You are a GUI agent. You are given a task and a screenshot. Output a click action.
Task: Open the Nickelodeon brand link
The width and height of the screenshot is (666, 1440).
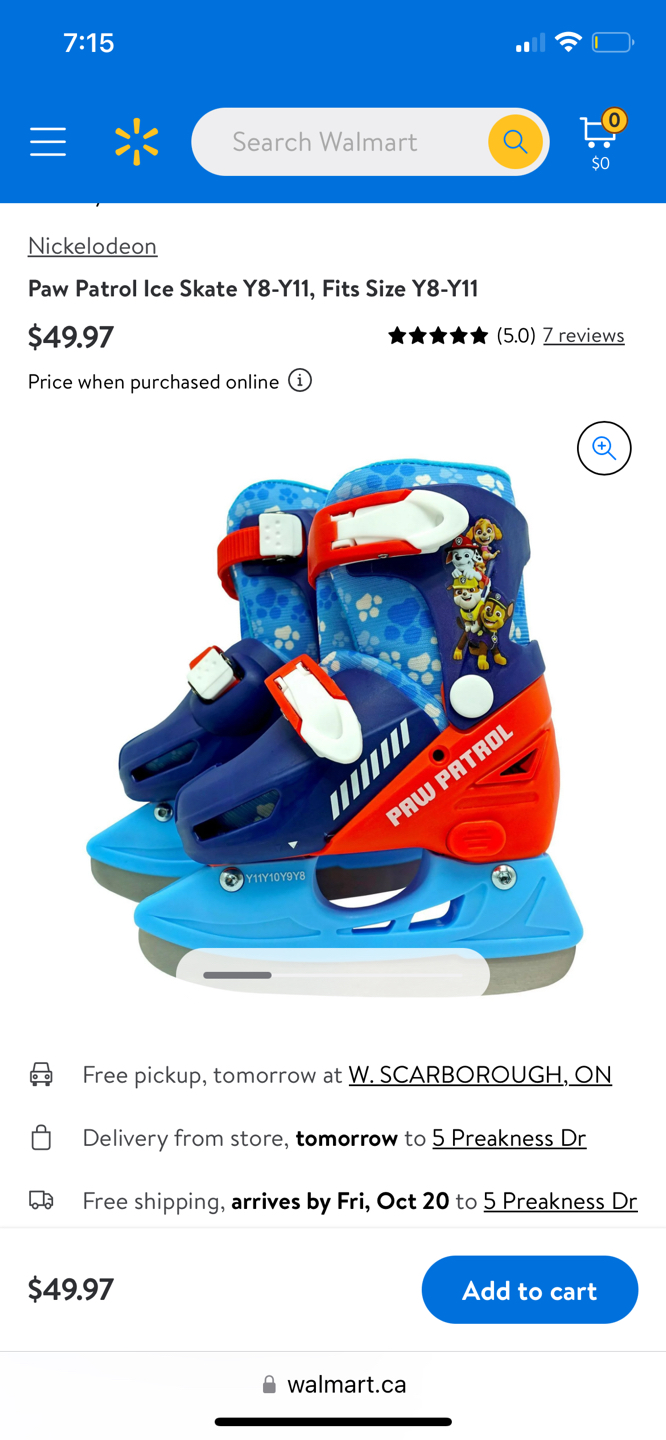tap(92, 245)
